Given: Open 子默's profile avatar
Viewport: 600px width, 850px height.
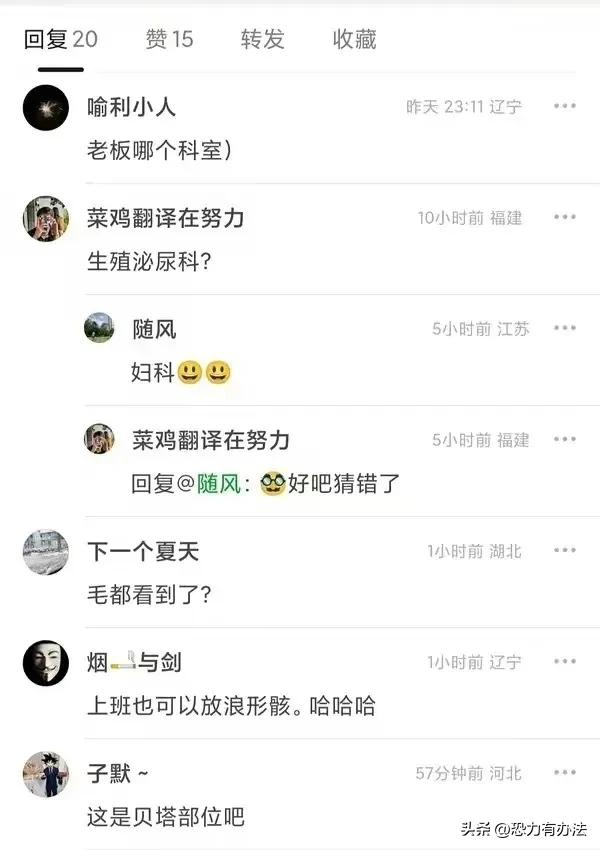Looking at the screenshot, I should click(x=46, y=774).
